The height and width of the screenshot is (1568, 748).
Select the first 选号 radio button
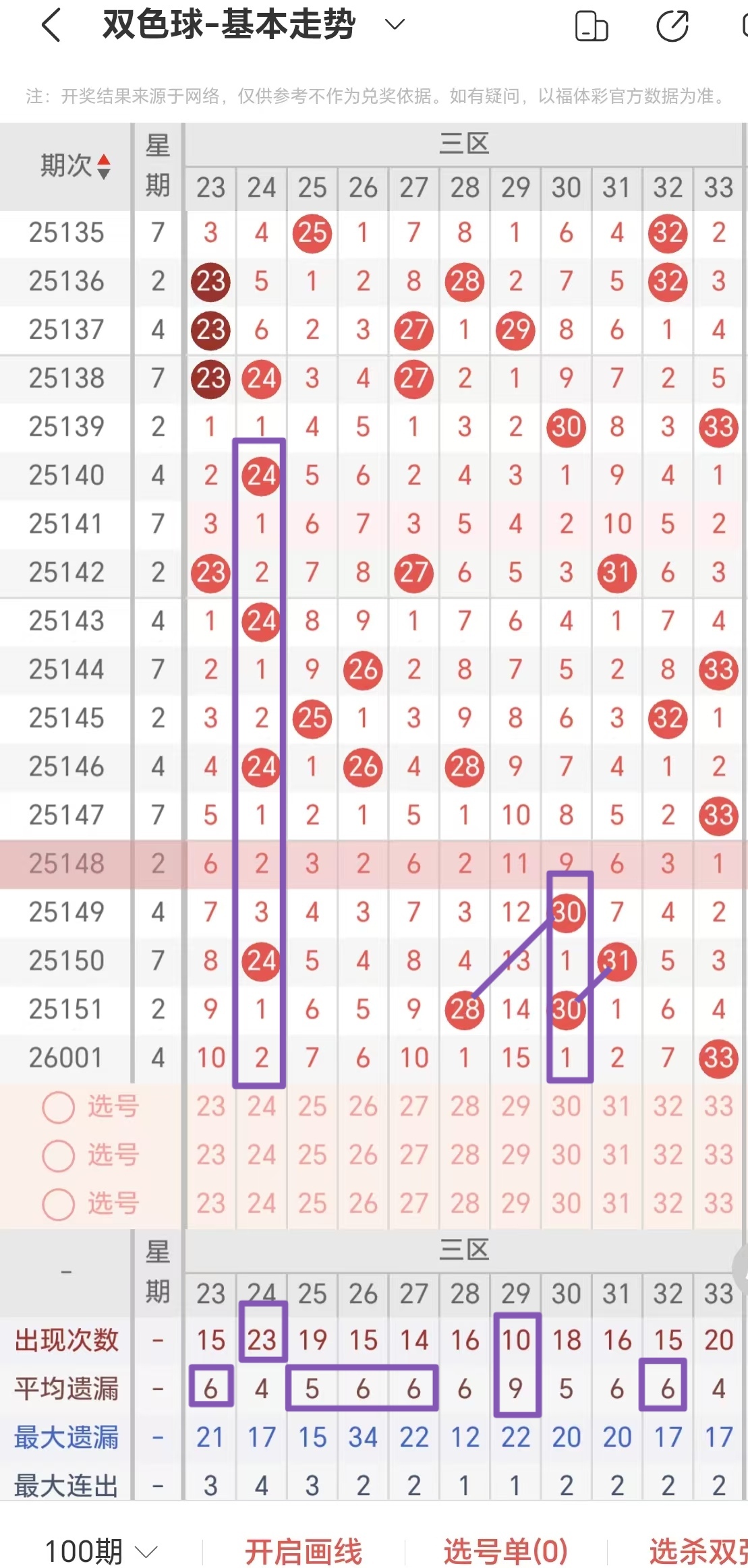click(58, 1107)
